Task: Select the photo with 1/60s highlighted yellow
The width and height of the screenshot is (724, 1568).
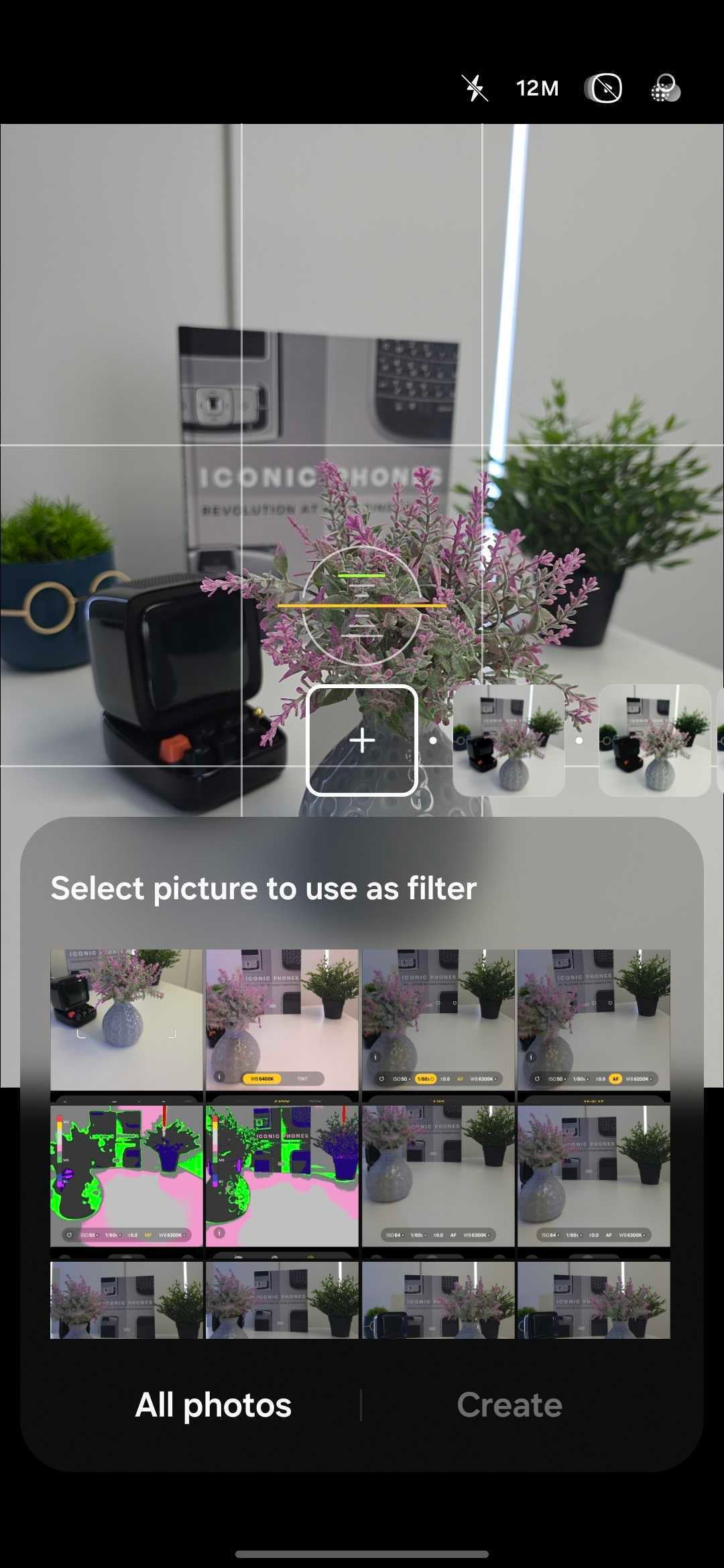Action: coord(438,1020)
